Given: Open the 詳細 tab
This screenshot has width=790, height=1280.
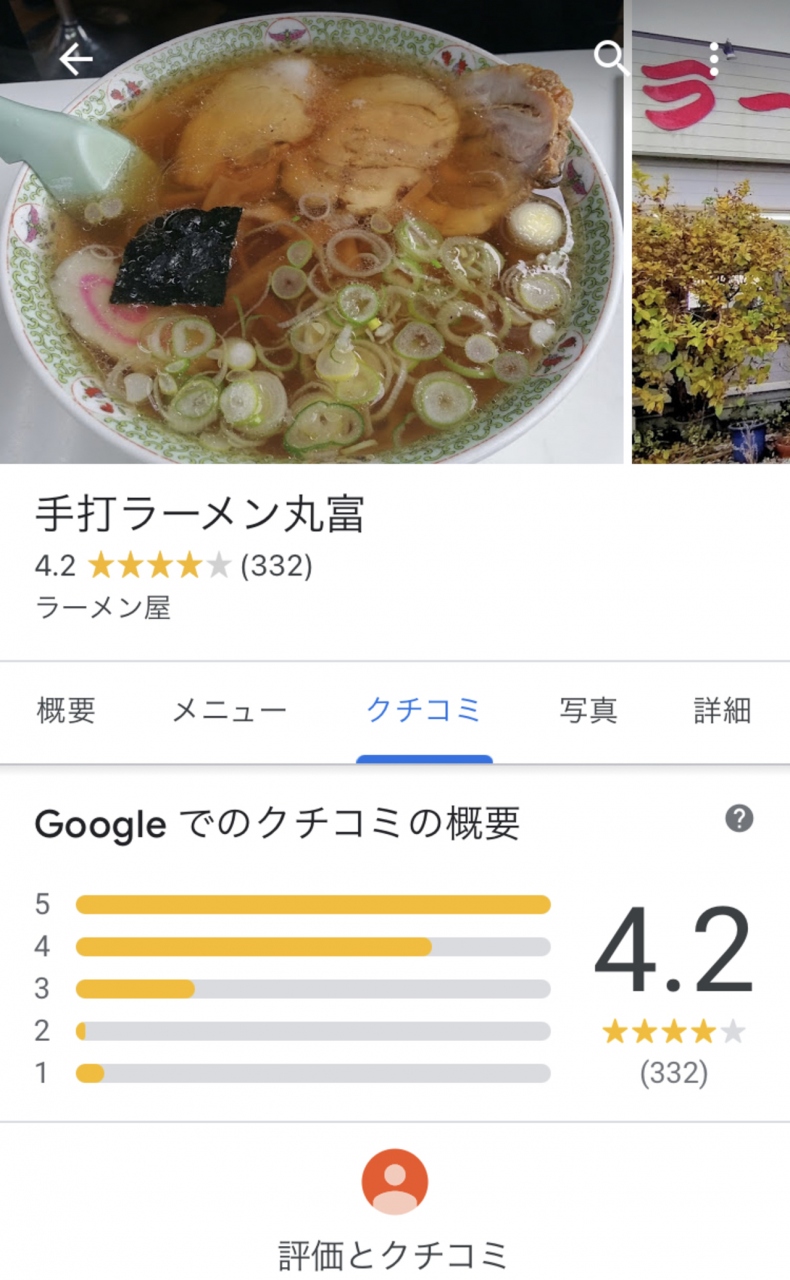Looking at the screenshot, I should point(722,711).
